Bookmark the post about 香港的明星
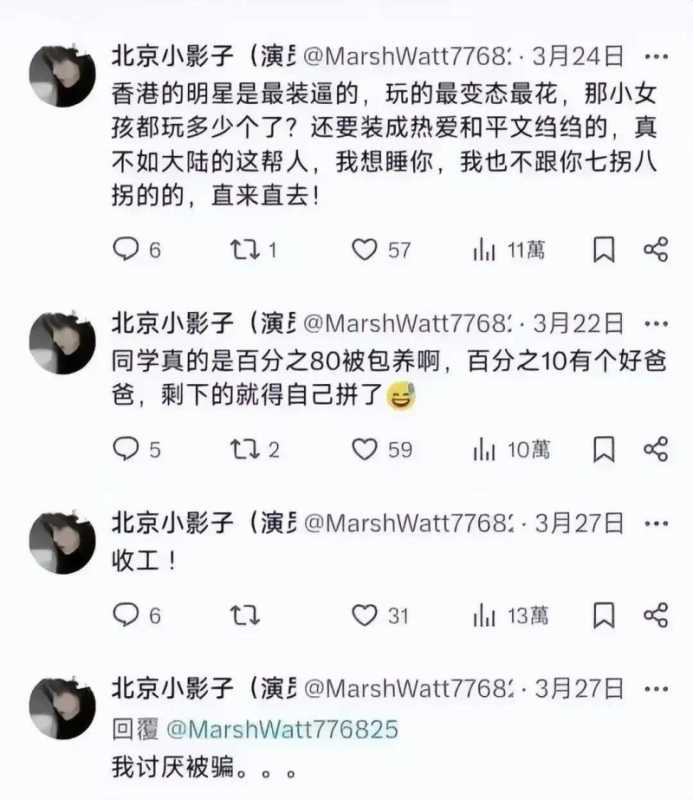 click(x=604, y=250)
